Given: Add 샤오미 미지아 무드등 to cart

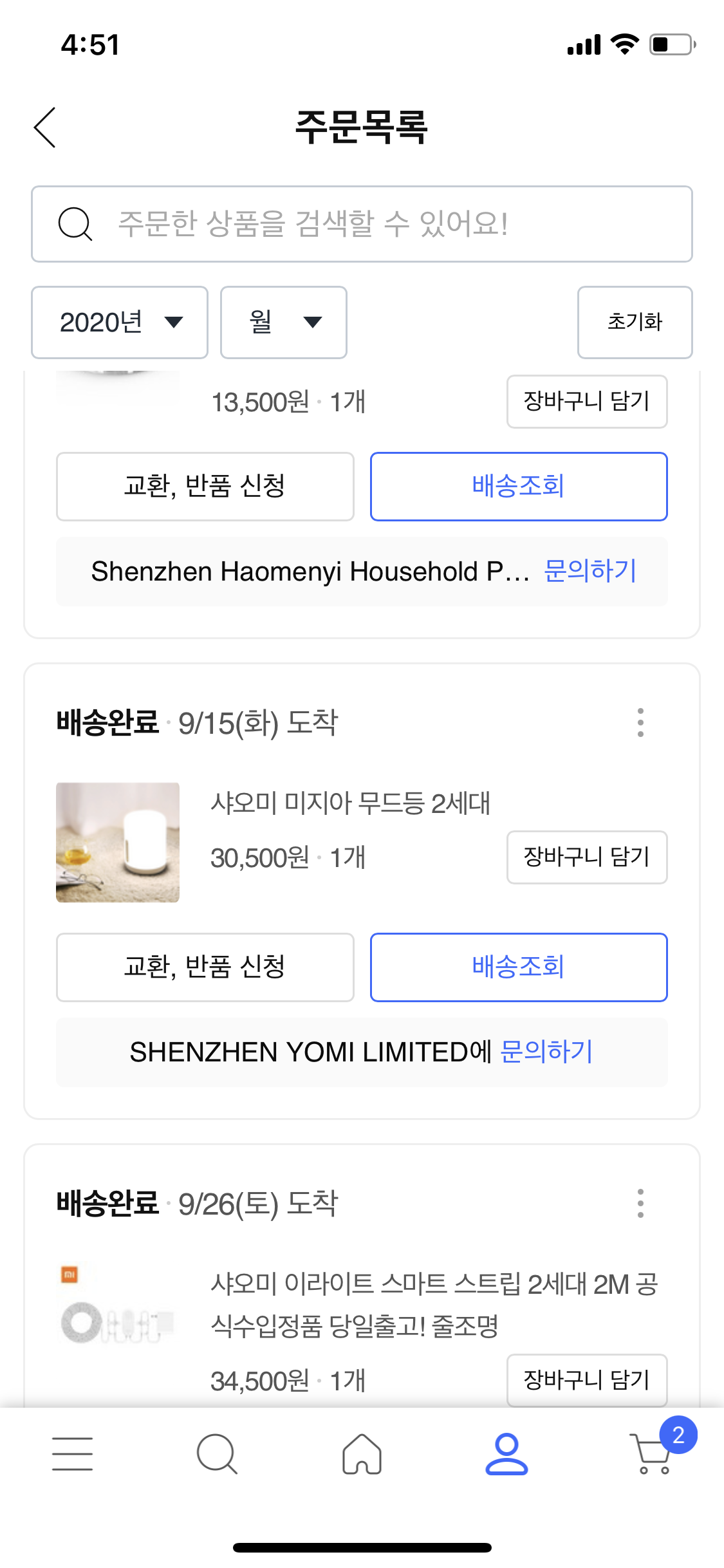Looking at the screenshot, I should tap(587, 857).
